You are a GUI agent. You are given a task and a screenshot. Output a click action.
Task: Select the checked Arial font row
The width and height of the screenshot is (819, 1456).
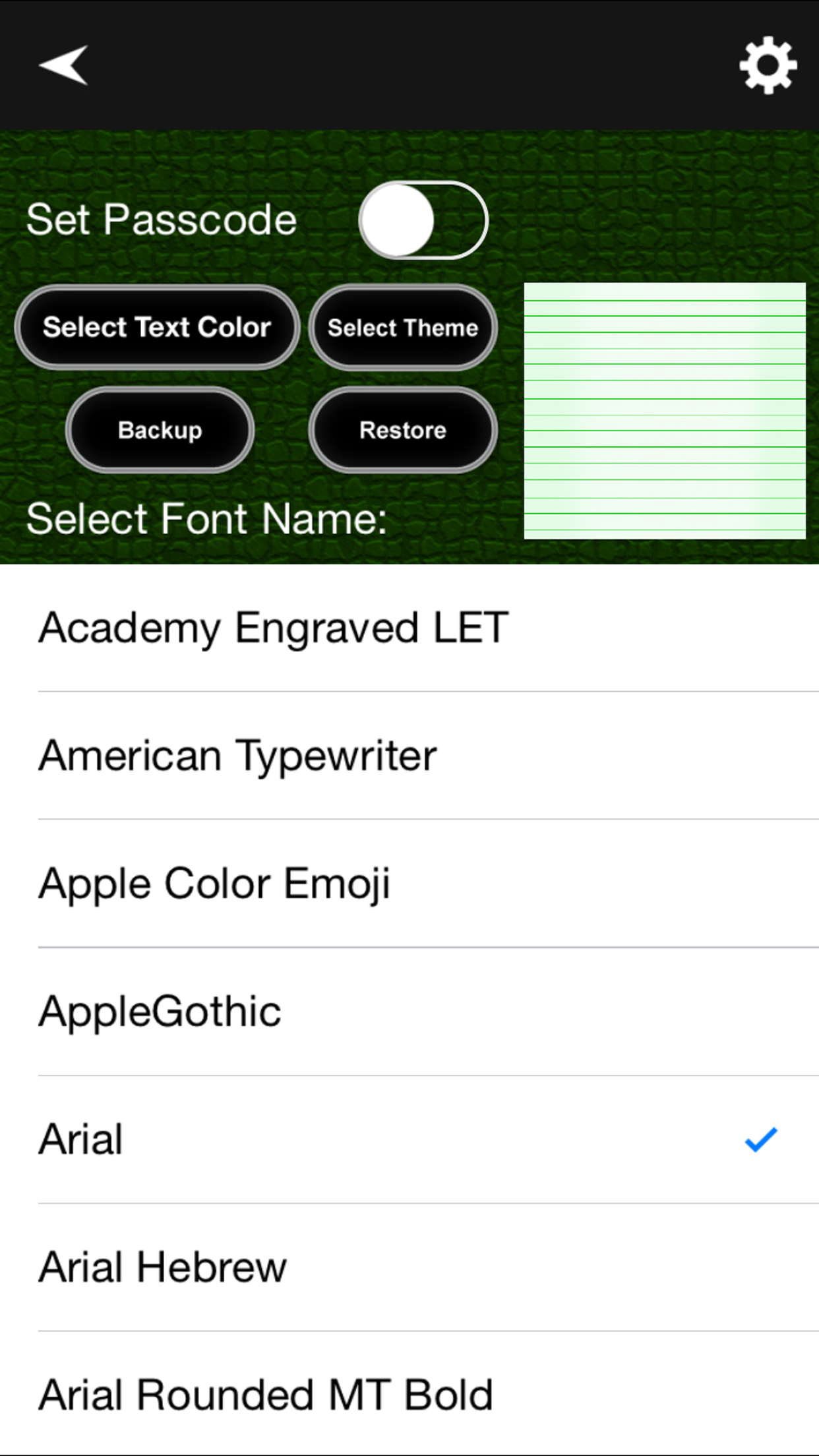coord(409,1139)
